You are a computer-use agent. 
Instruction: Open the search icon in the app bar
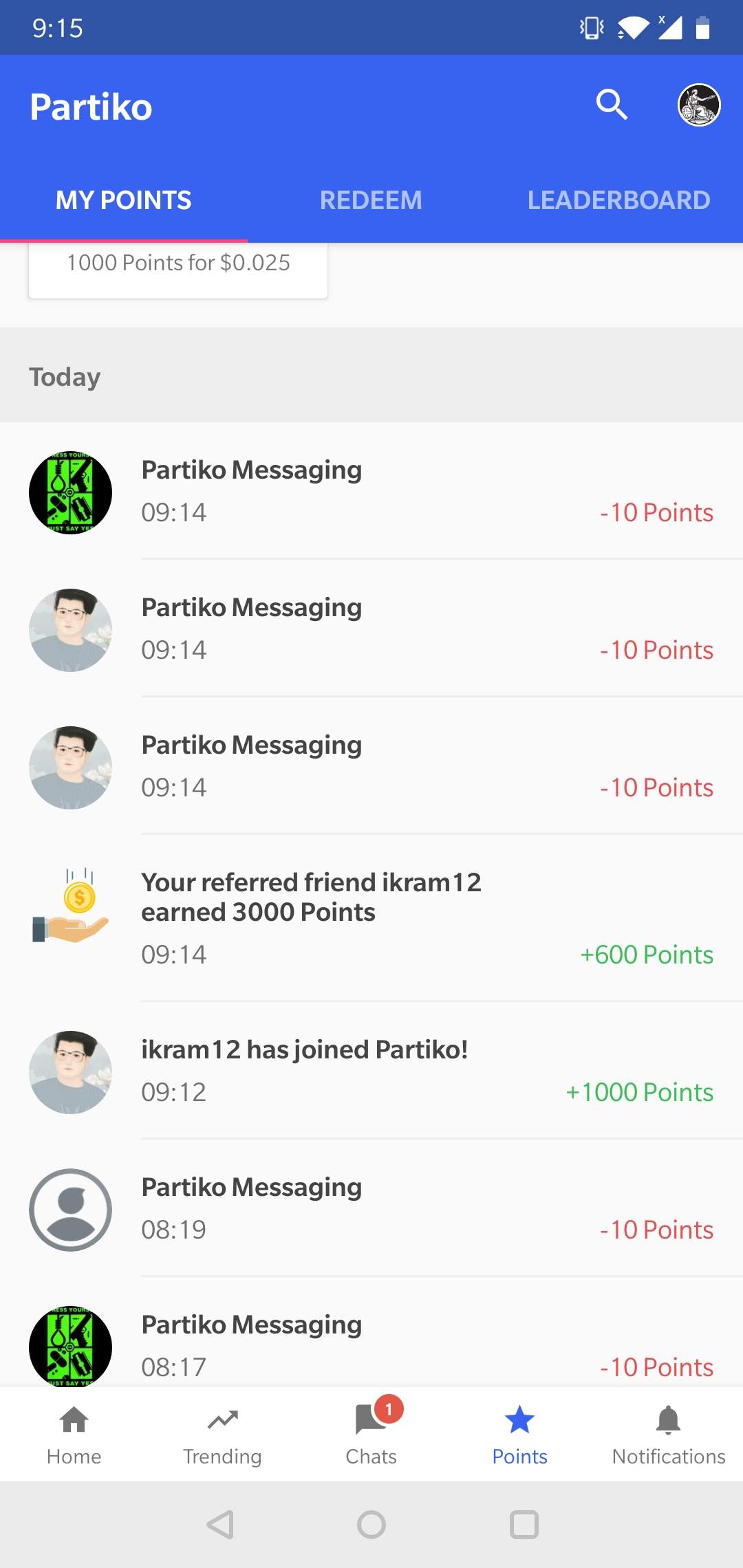(612, 105)
